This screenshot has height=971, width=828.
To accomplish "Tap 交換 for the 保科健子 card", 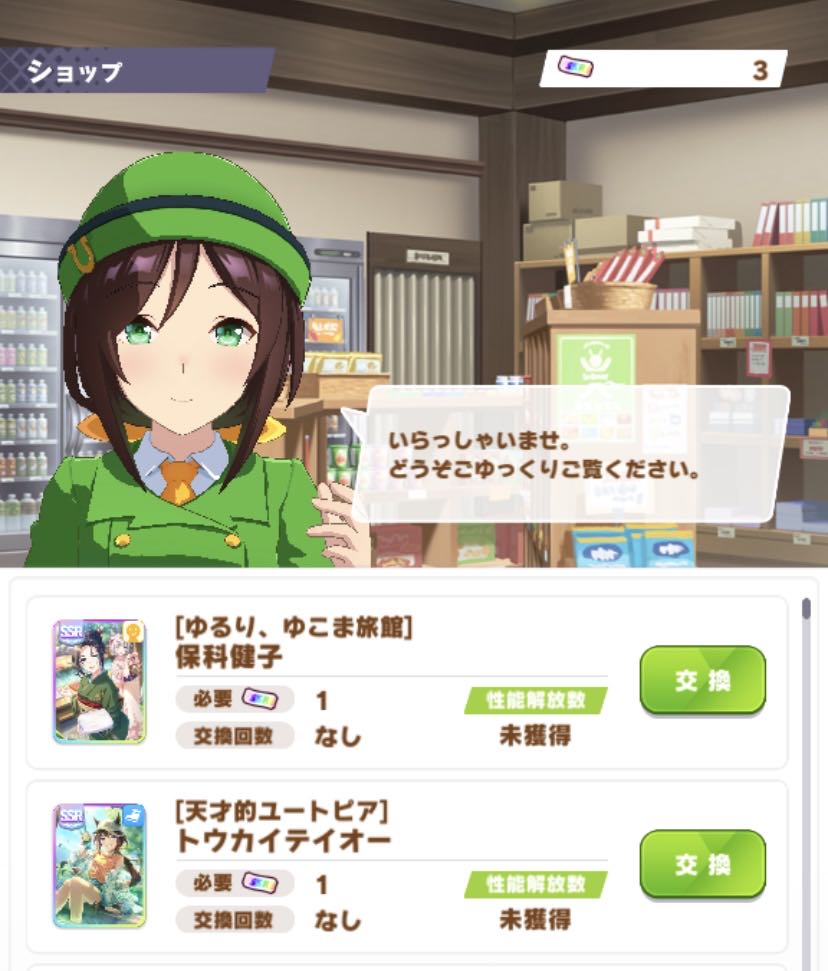I will click(x=702, y=680).
